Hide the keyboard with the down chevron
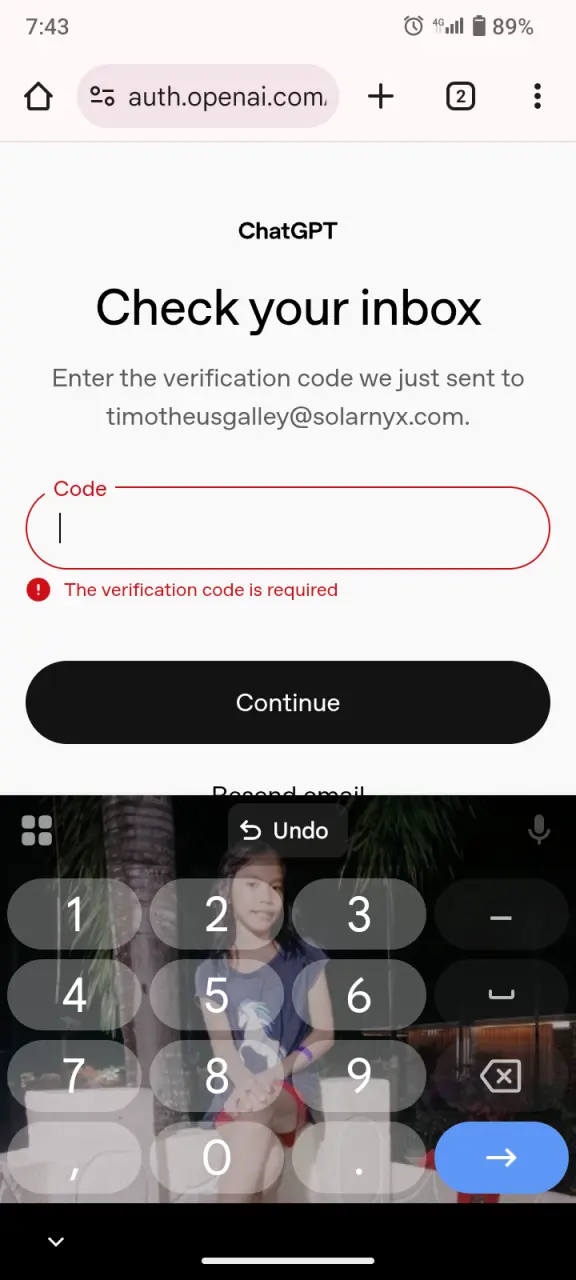 (x=56, y=1241)
